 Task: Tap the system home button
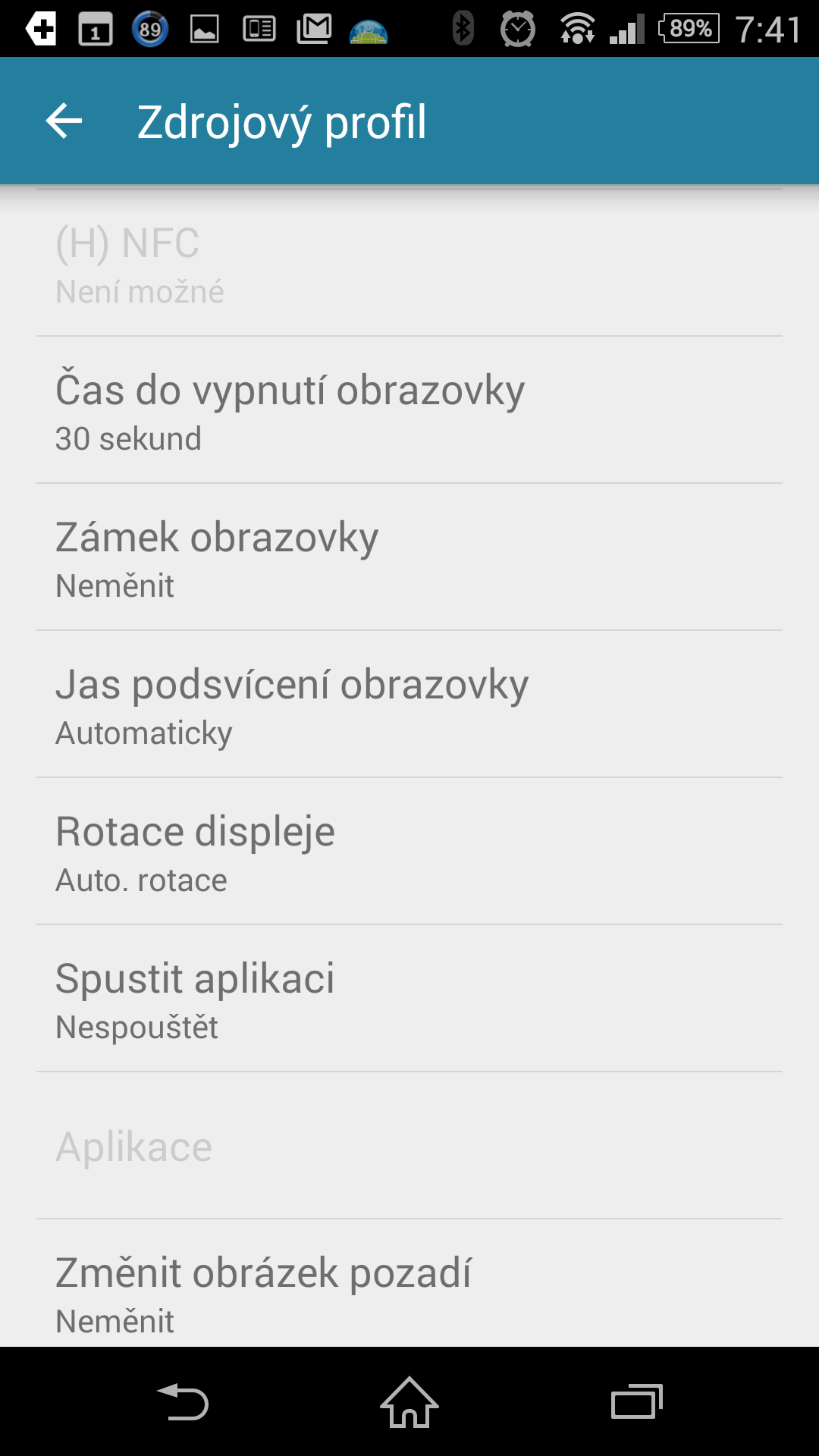409,1402
